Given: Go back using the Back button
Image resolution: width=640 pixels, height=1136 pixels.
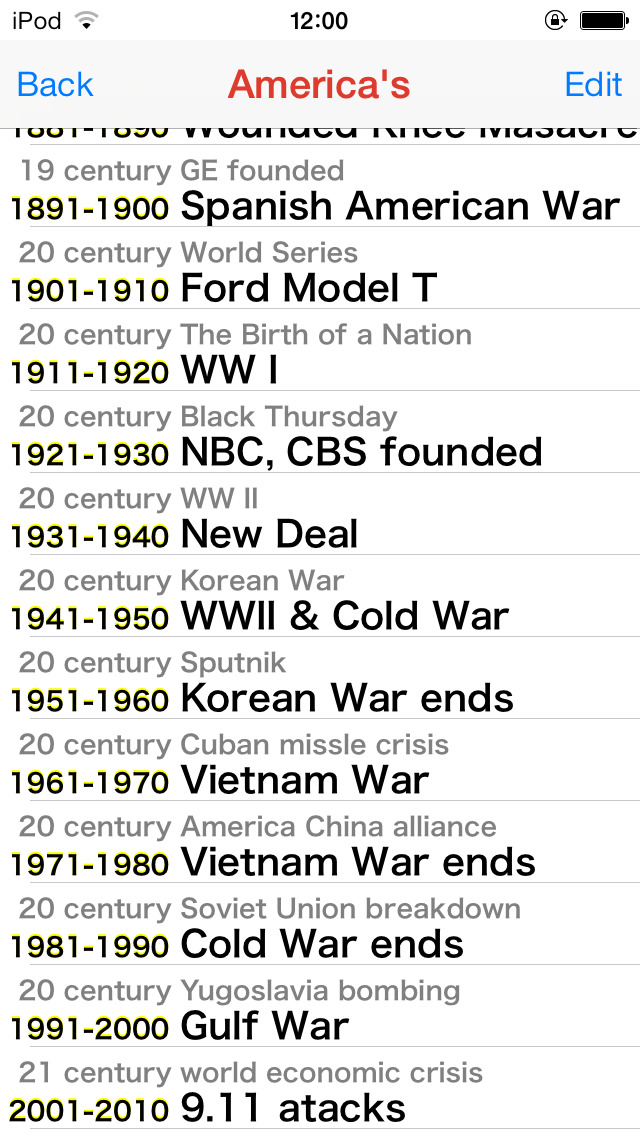Looking at the screenshot, I should (55, 85).
